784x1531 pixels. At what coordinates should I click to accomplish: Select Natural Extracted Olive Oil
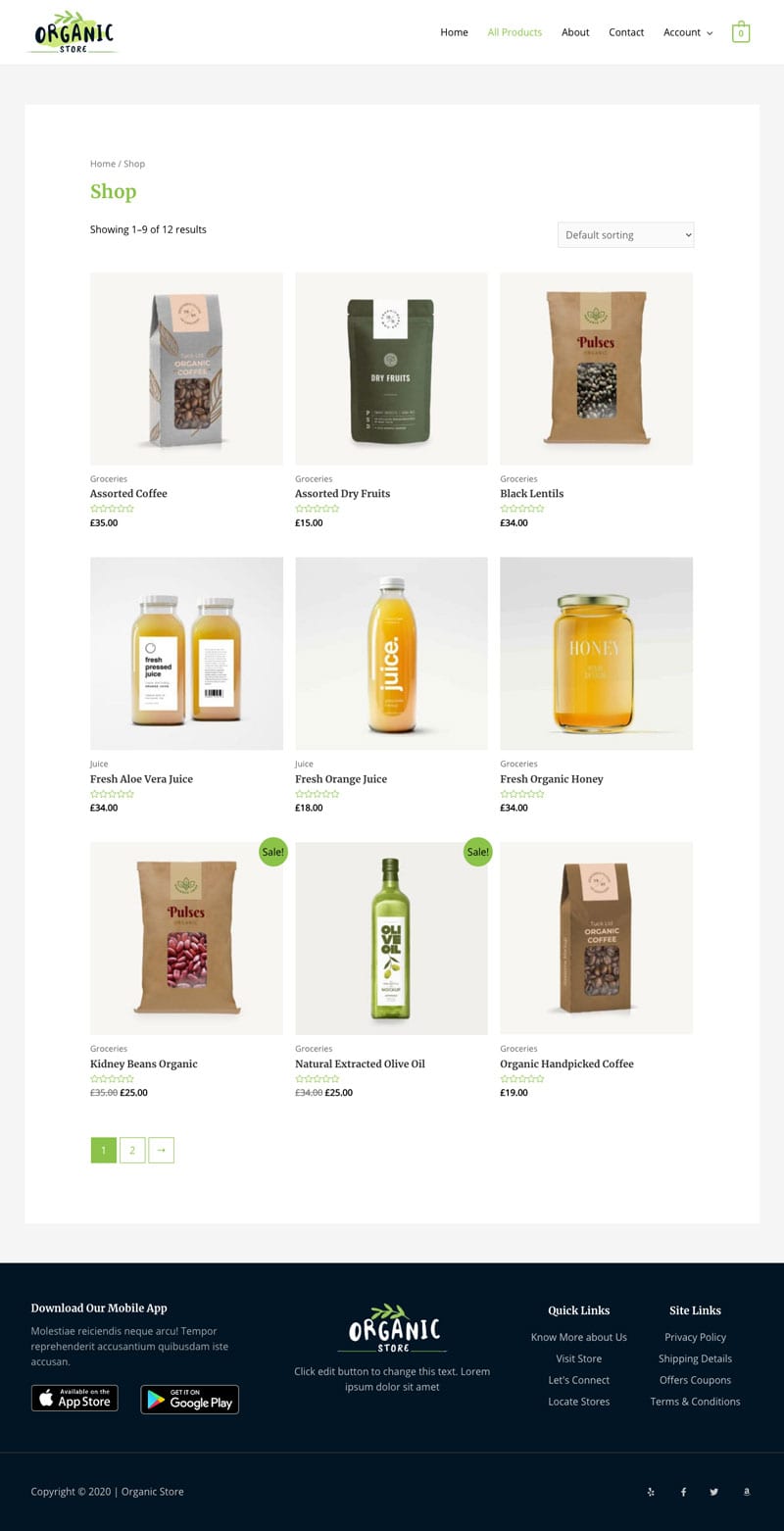point(360,1063)
